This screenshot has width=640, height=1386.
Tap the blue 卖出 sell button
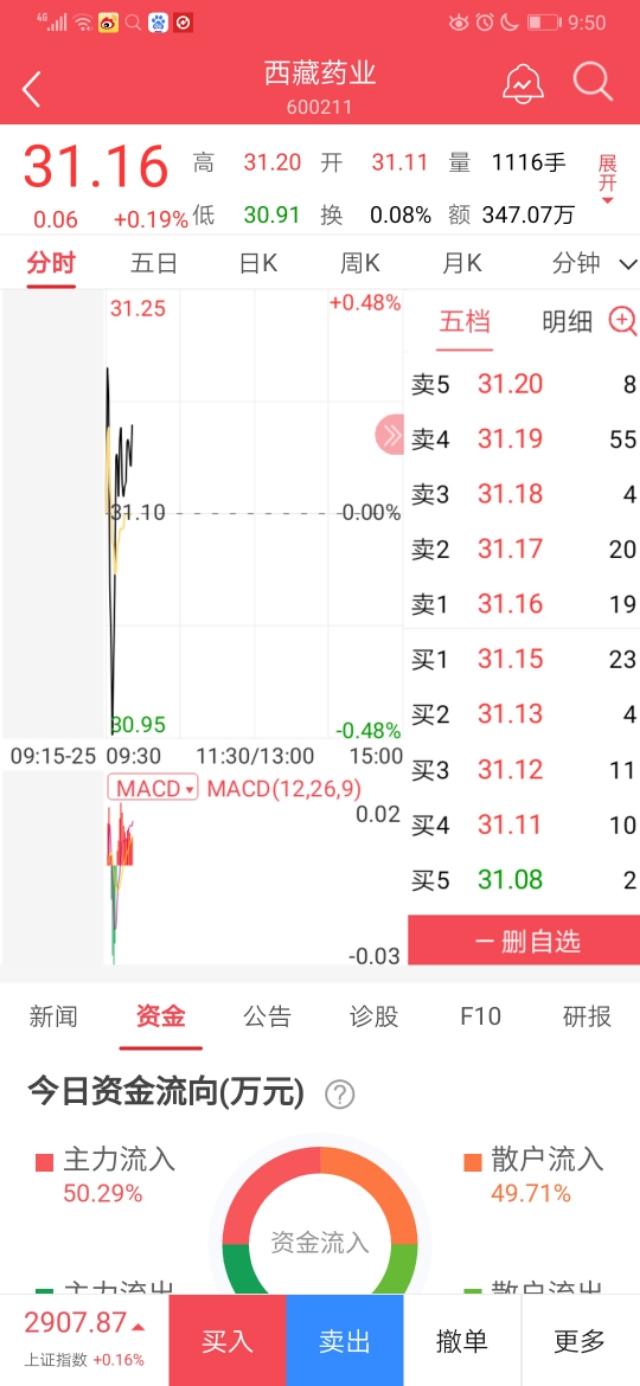point(345,1341)
